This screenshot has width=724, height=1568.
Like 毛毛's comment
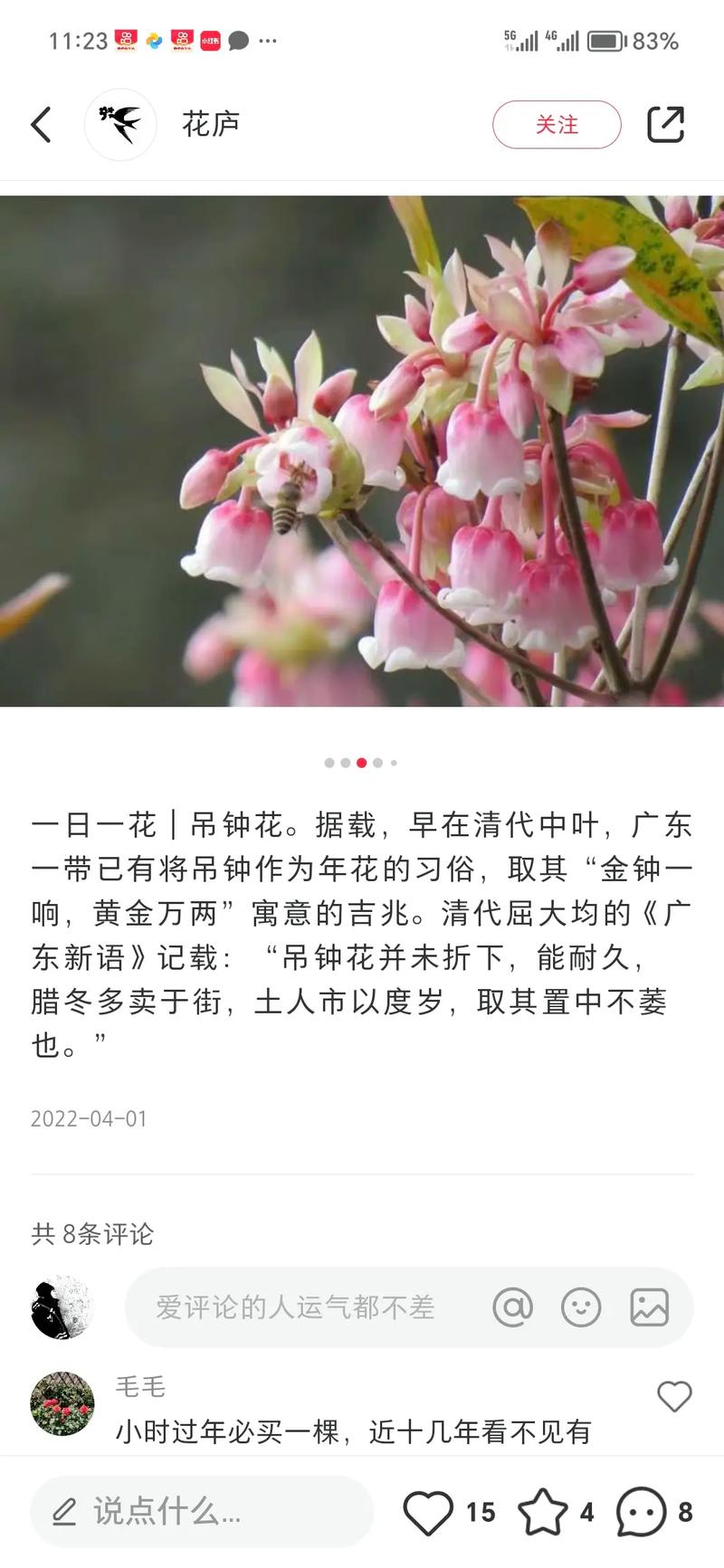click(673, 1396)
